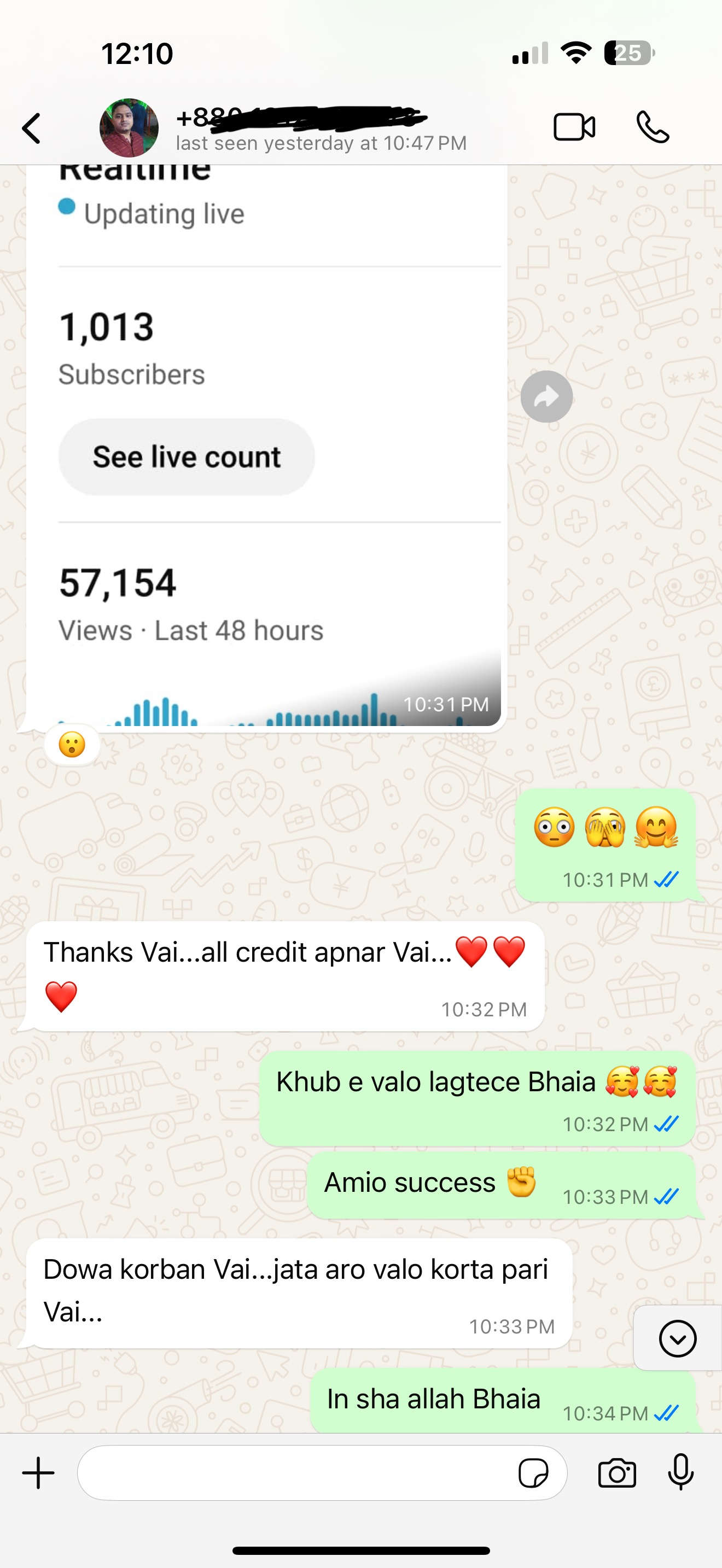This screenshot has height=1568, width=722.
Task: Jump to the latest messages
Action: pyautogui.click(x=677, y=1338)
